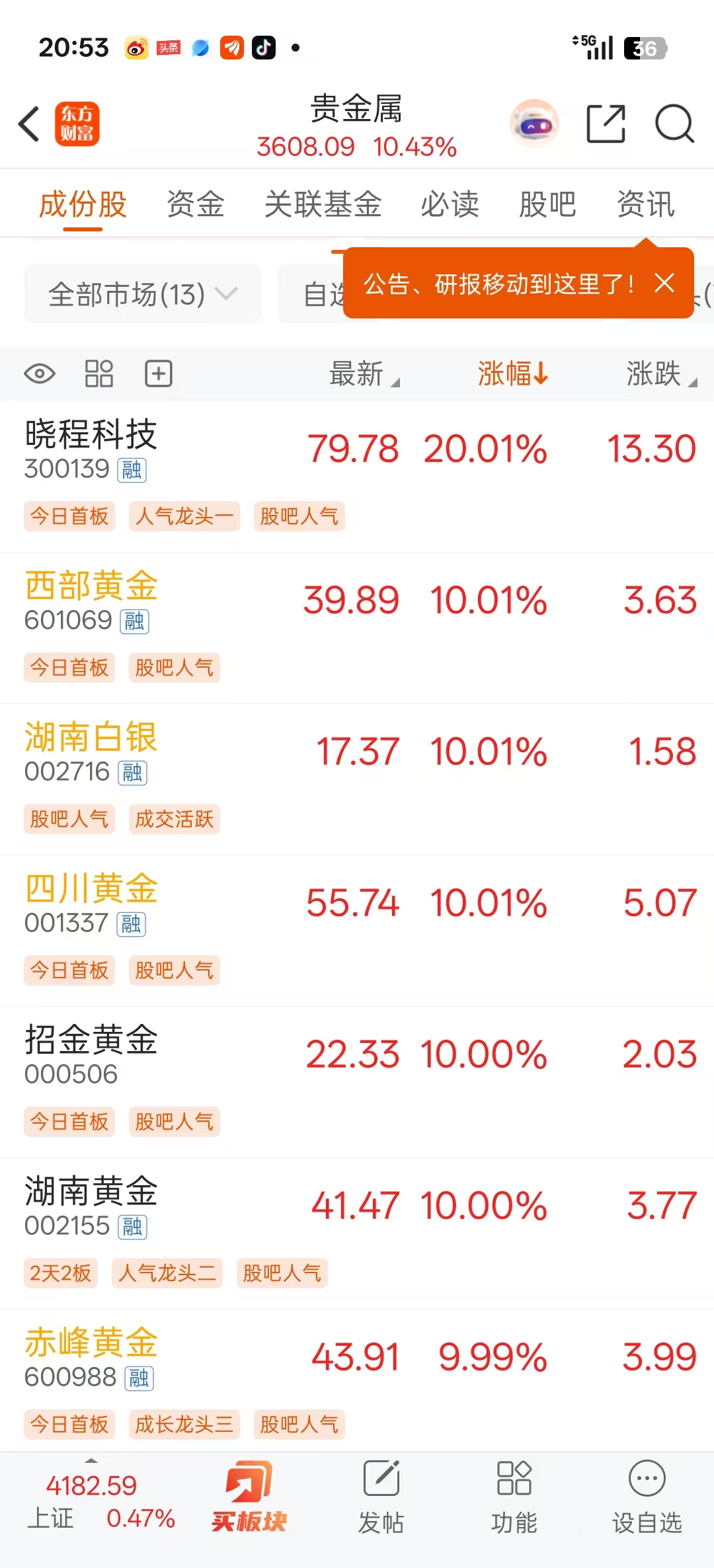Viewport: 714px width, 1568px height.
Task: Switch to the 资金 tab
Action: (196, 204)
